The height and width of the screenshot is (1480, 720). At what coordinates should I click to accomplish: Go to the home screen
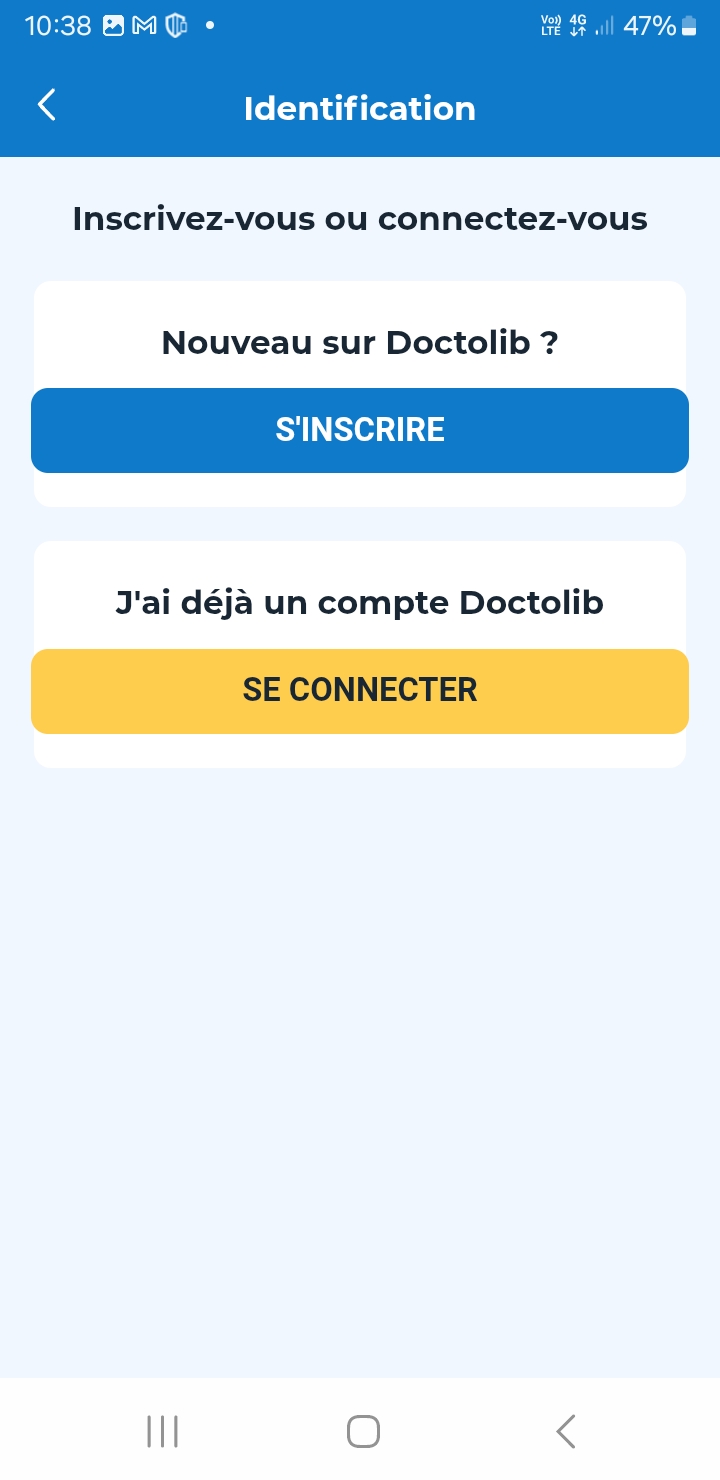(x=363, y=1431)
